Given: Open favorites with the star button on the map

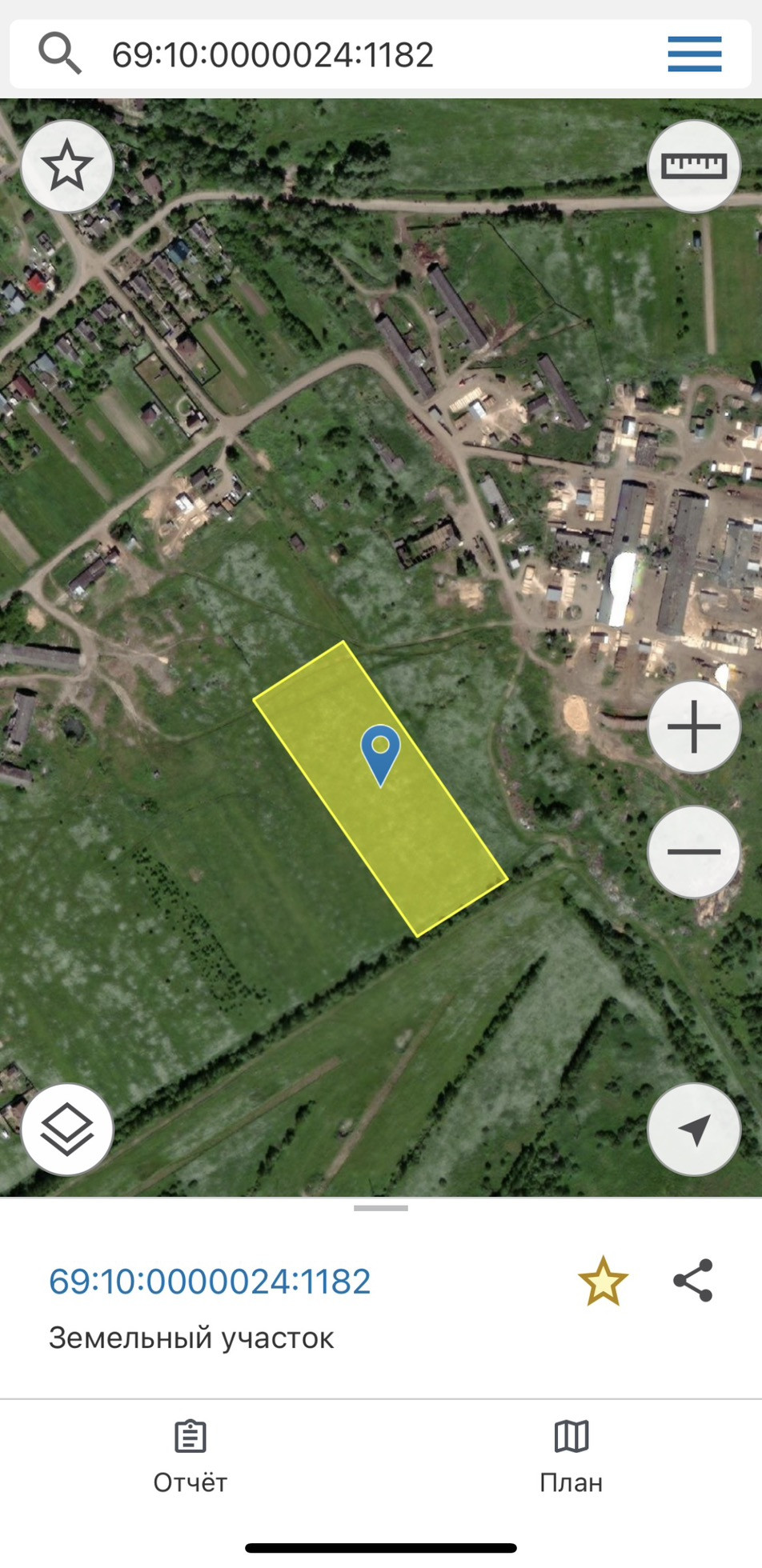Looking at the screenshot, I should [x=67, y=166].
